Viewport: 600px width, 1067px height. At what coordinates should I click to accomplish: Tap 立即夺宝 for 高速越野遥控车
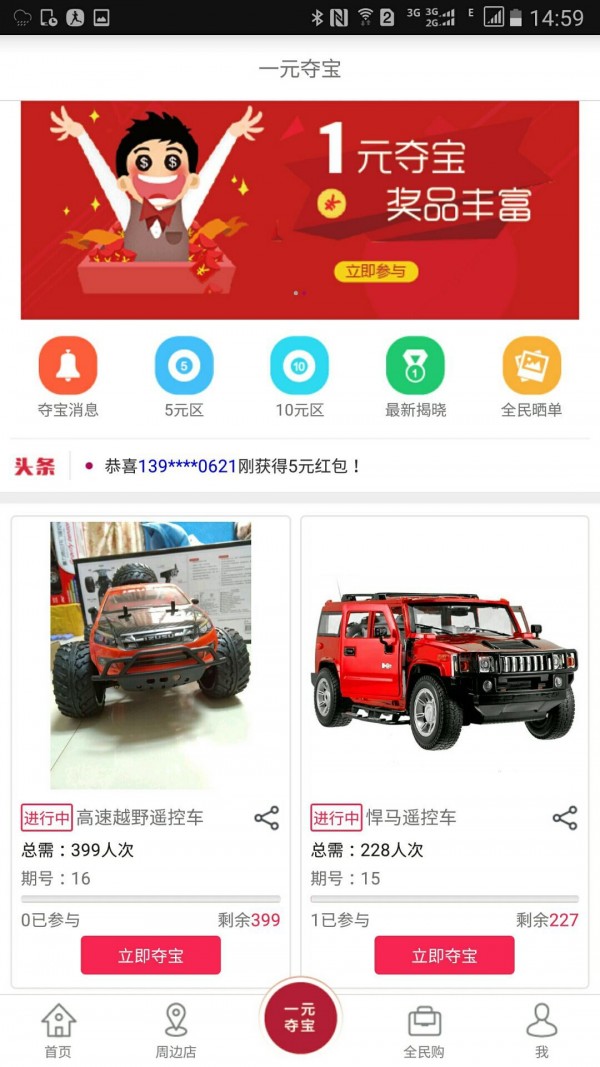150,955
